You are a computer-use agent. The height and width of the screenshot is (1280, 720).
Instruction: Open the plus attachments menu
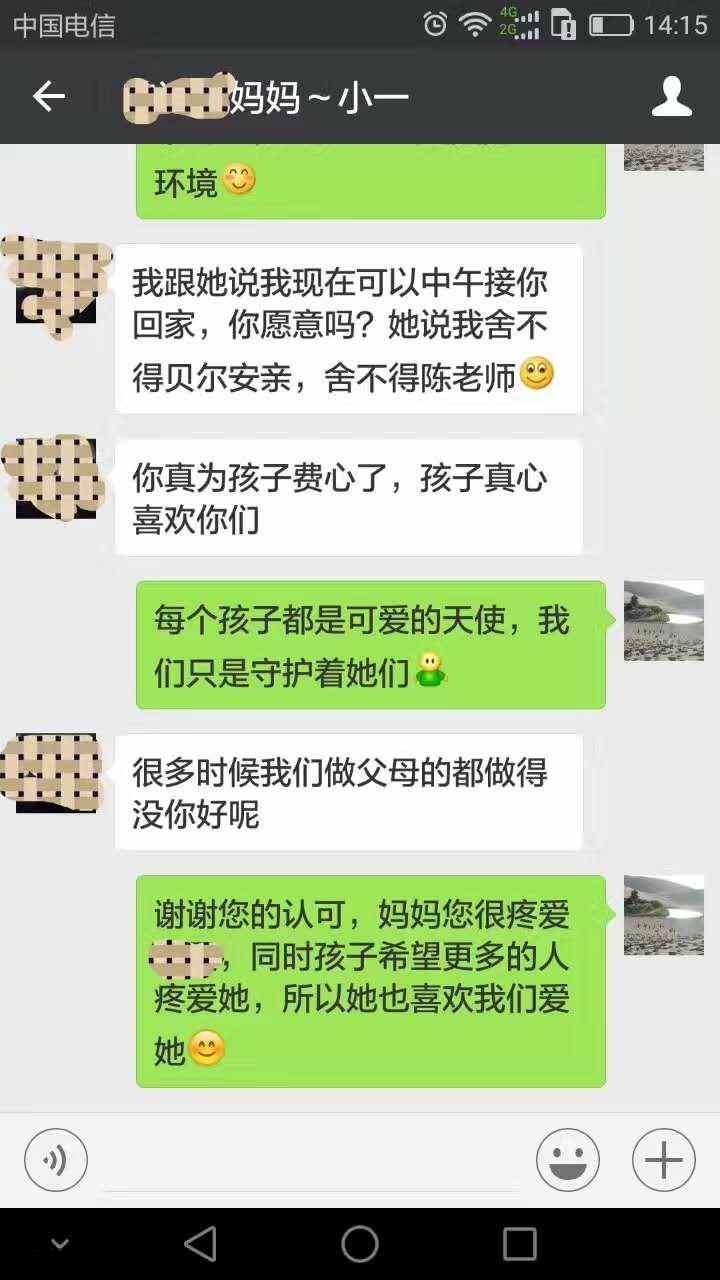point(663,1160)
